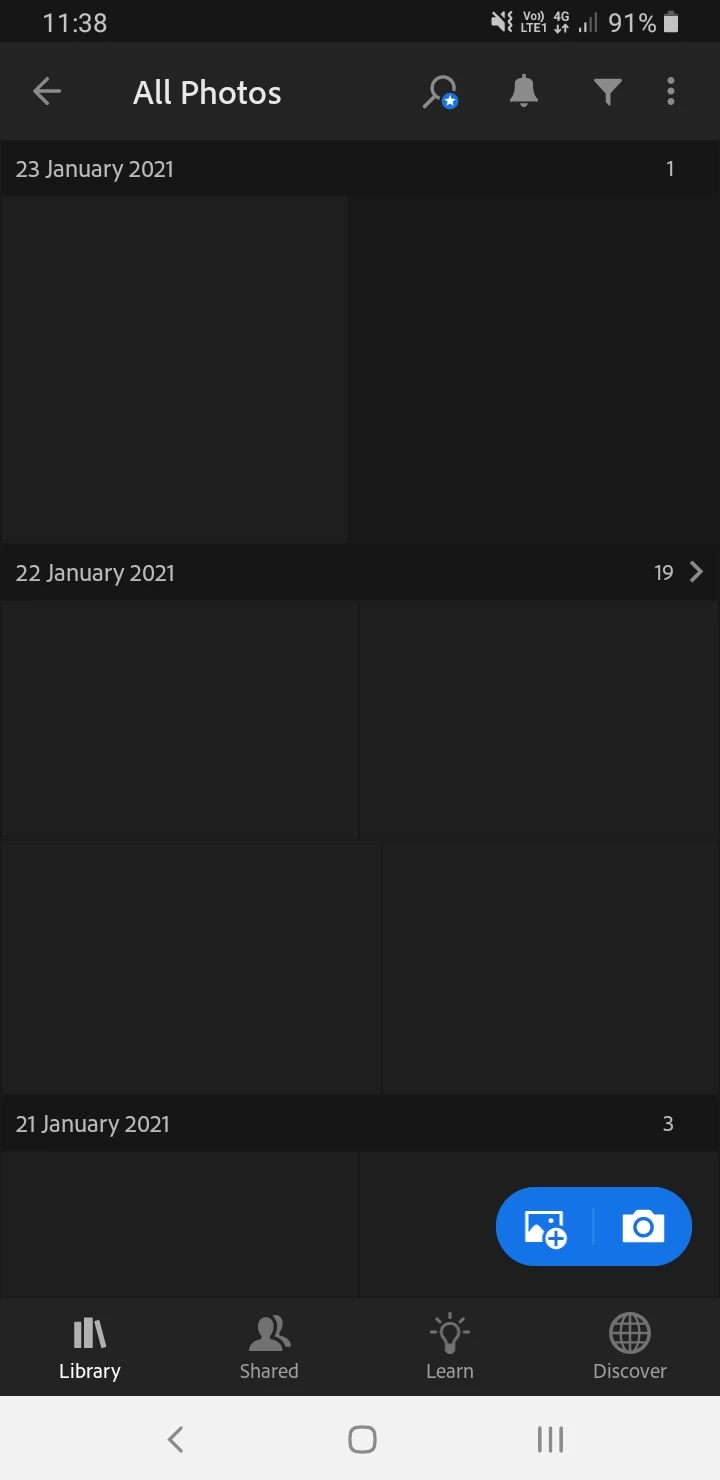The width and height of the screenshot is (720, 1480).
Task: Open the photo under 23 January 2021
Action: (175, 370)
